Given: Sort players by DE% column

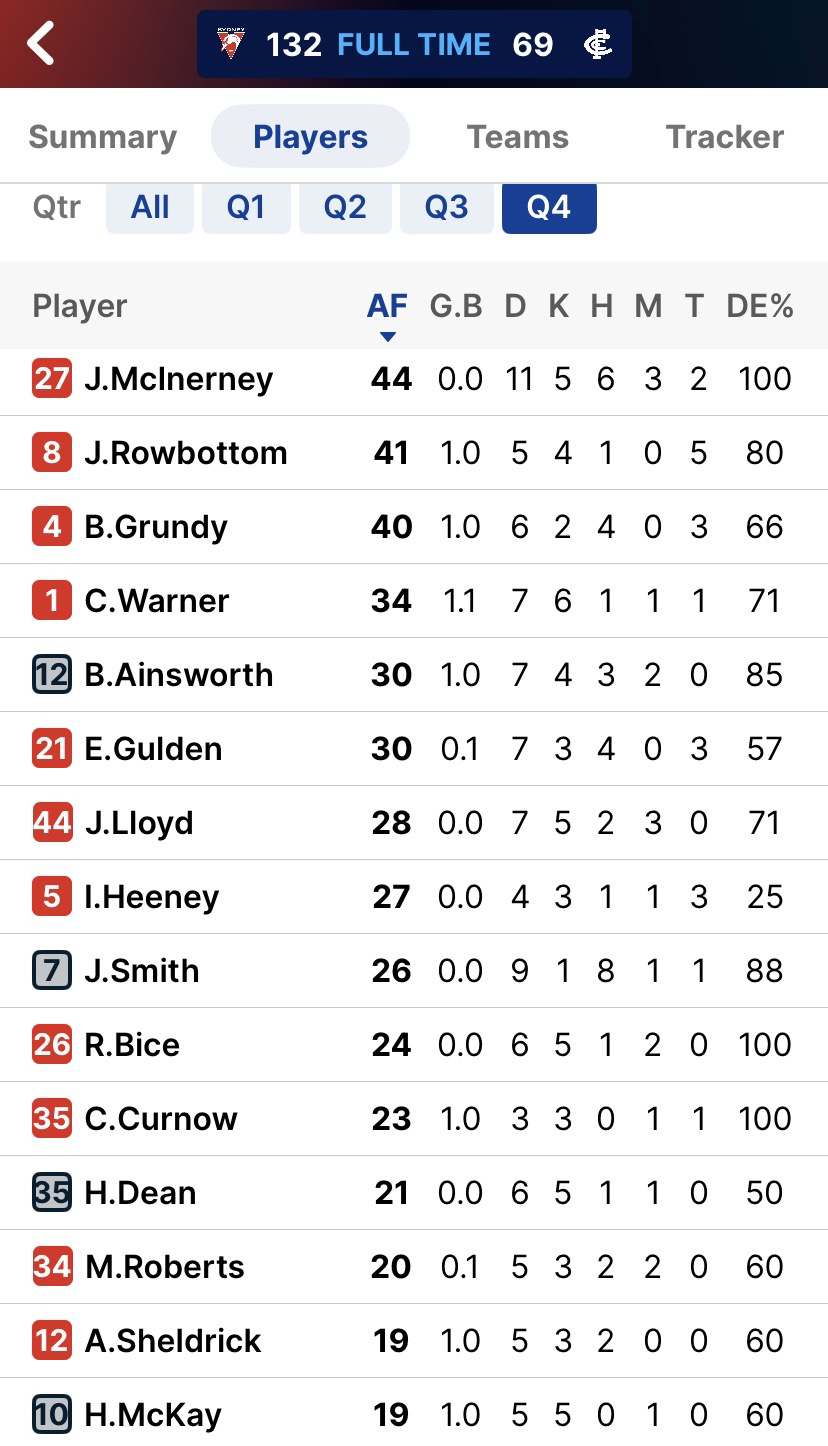Looking at the screenshot, I should click(759, 306).
